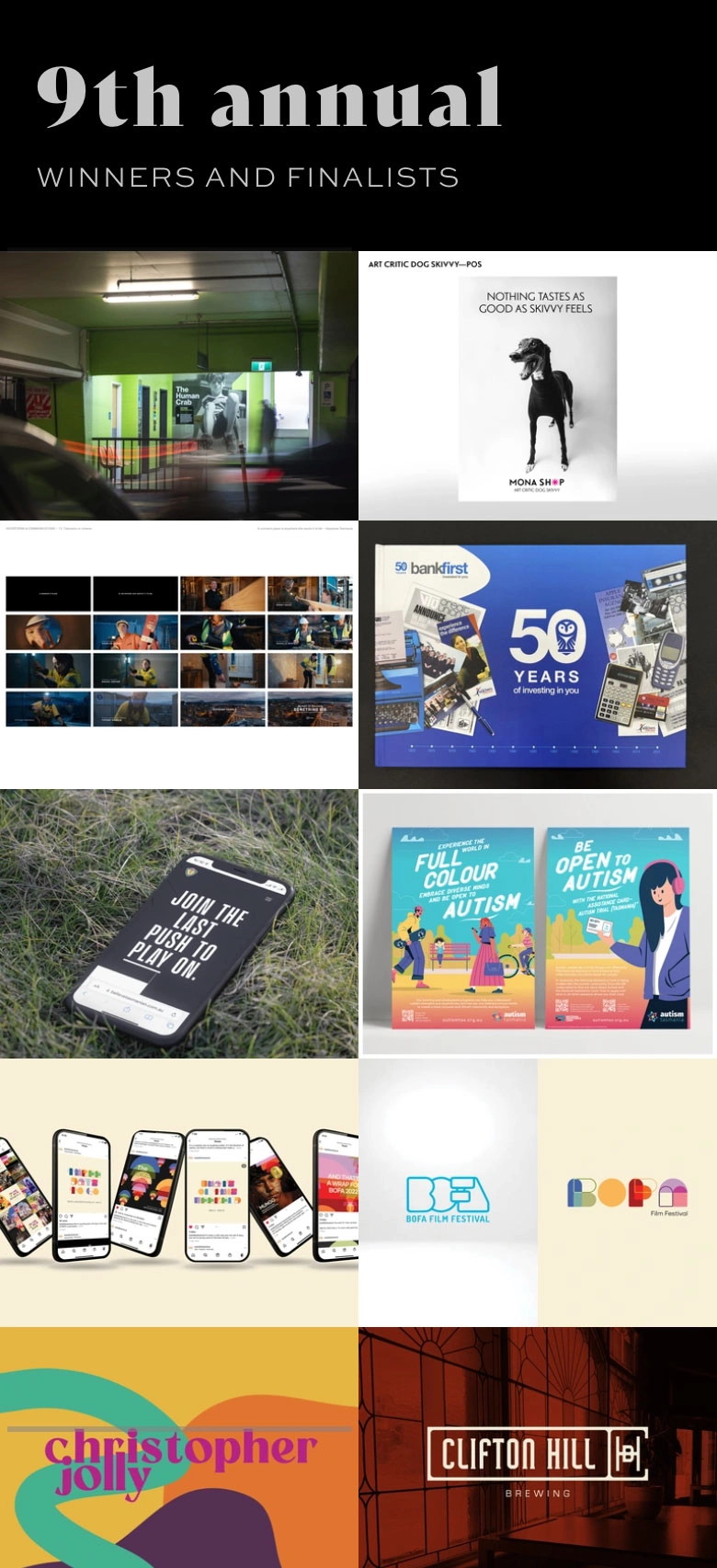The height and width of the screenshot is (1568, 717).
Task: View the Art Critic Dog Skivvy entry
Action: pyautogui.click(x=538, y=385)
